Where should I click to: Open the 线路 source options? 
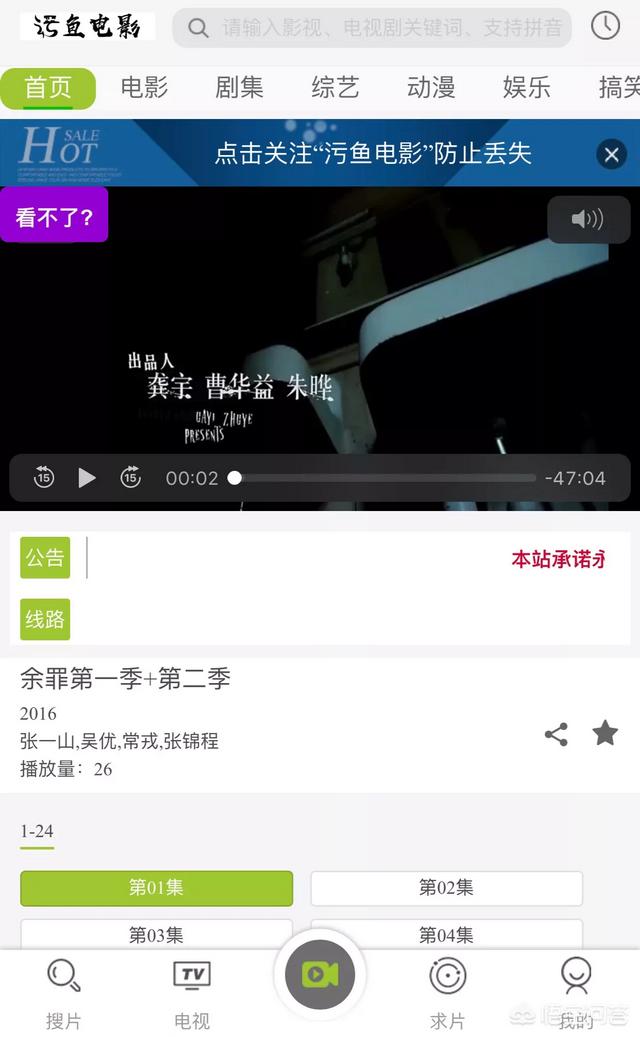45,620
